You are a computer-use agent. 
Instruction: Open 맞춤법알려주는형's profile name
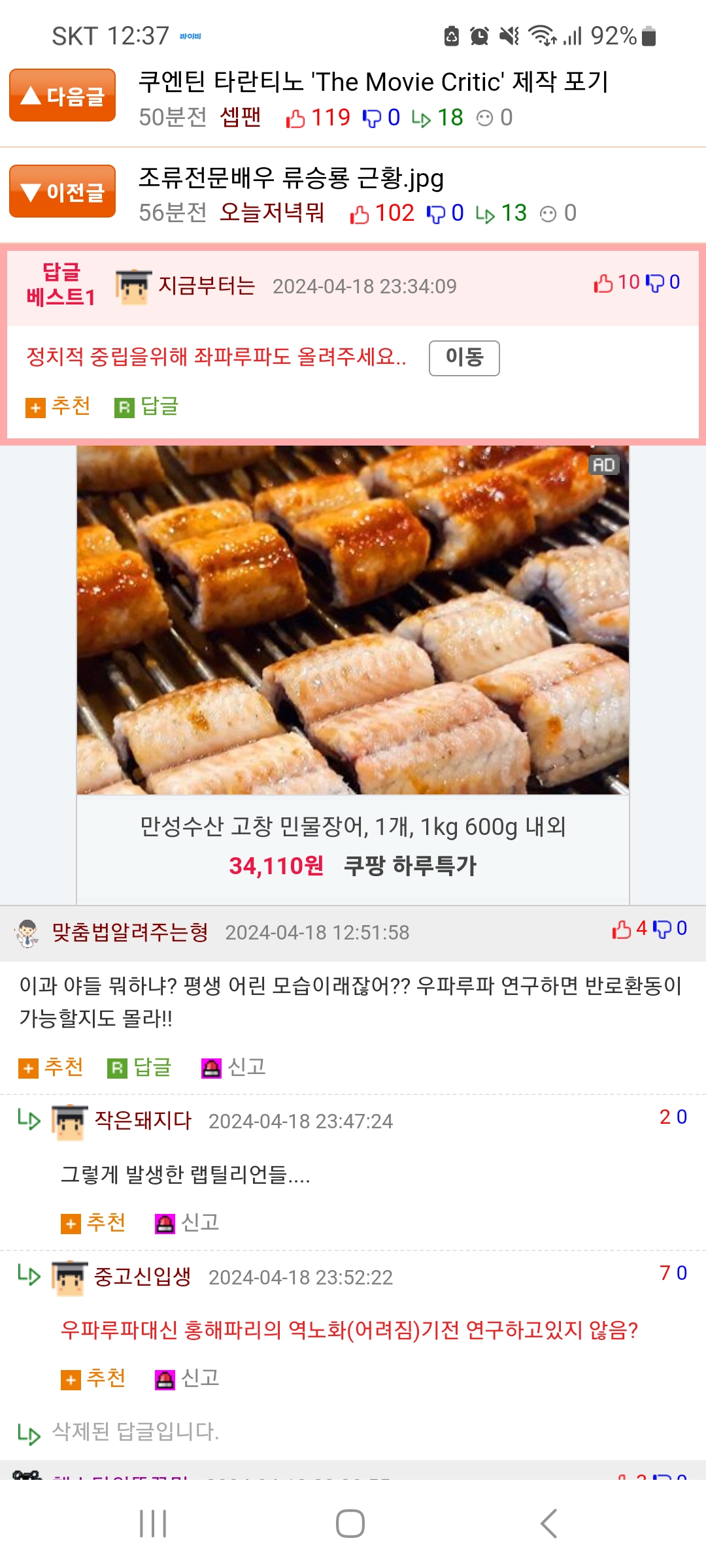pyautogui.click(x=129, y=932)
